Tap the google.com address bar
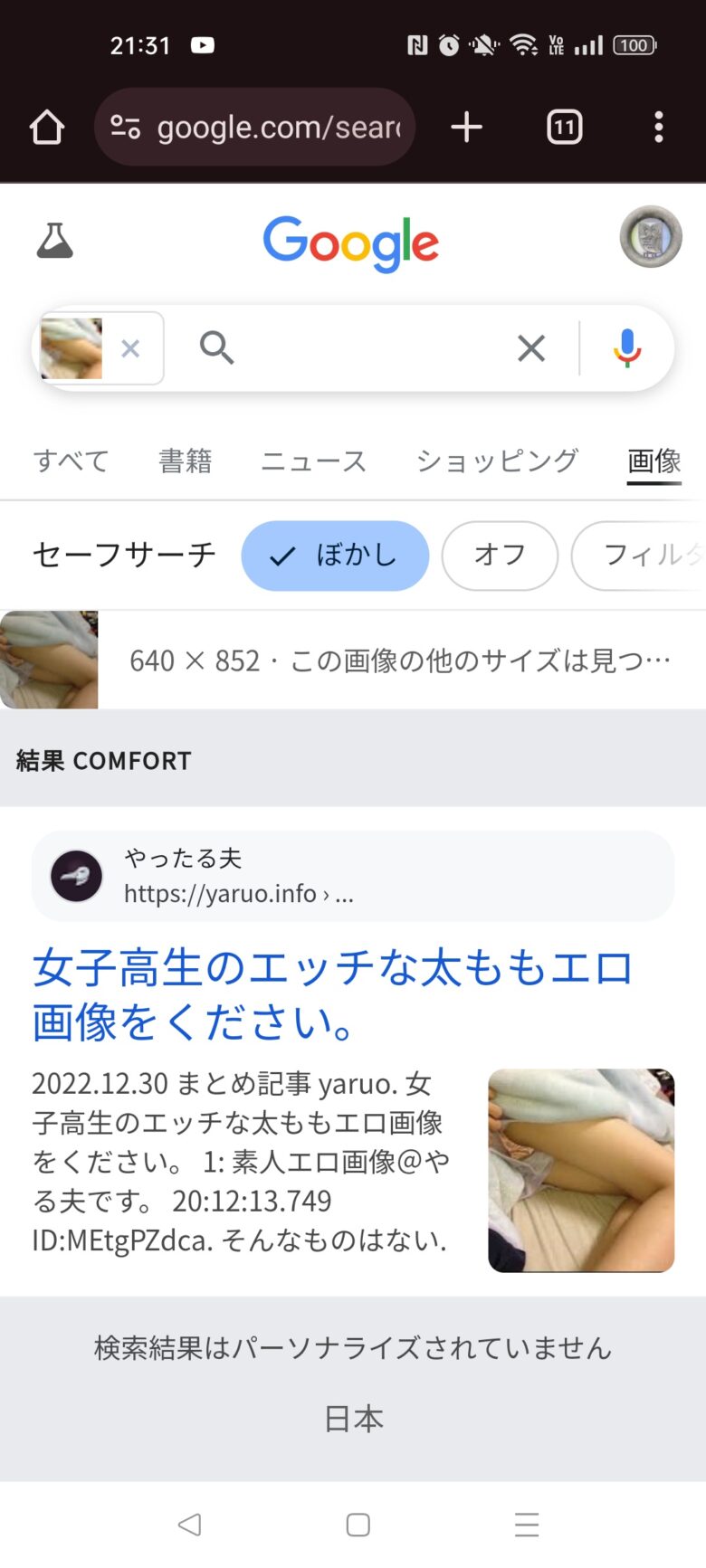 tap(255, 128)
